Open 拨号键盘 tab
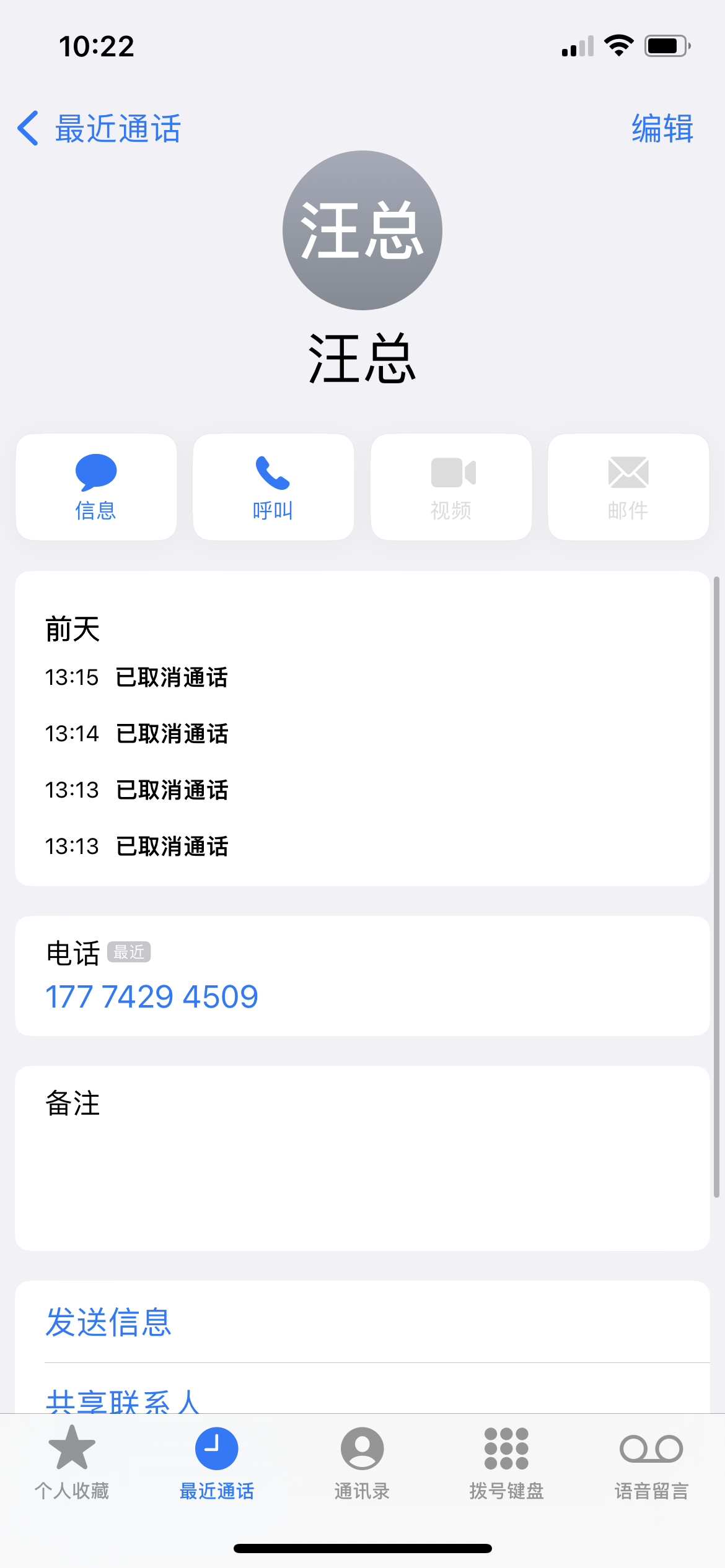This screenshot has width=725, height=1568. [x=506, y=1463]
